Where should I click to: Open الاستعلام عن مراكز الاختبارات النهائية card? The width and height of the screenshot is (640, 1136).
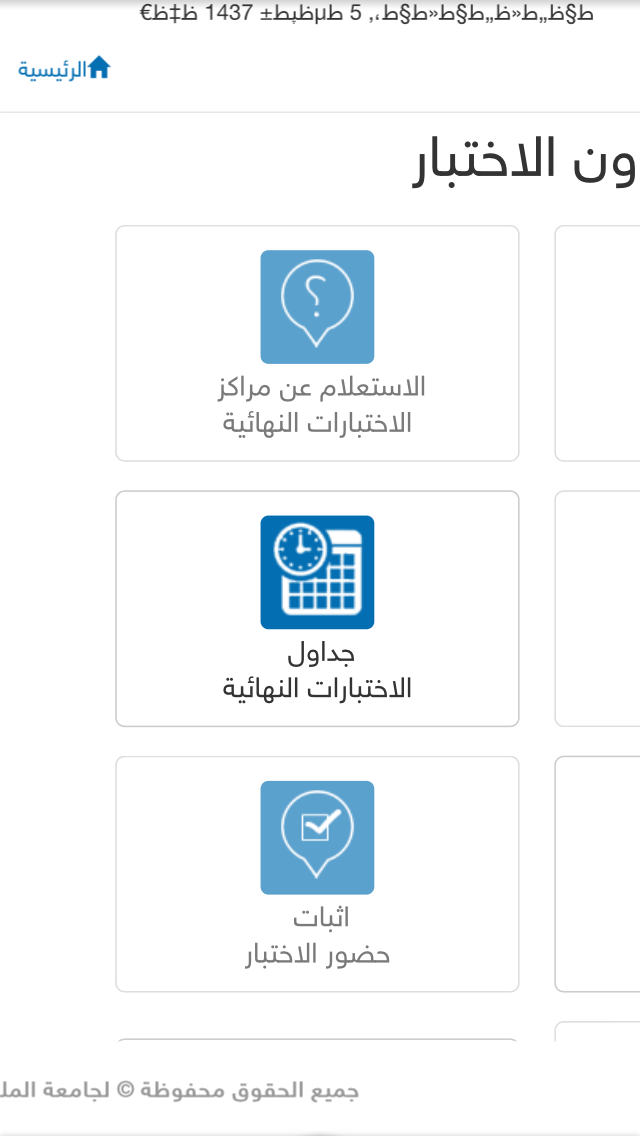pyautogui.click(x=317, y=343)
